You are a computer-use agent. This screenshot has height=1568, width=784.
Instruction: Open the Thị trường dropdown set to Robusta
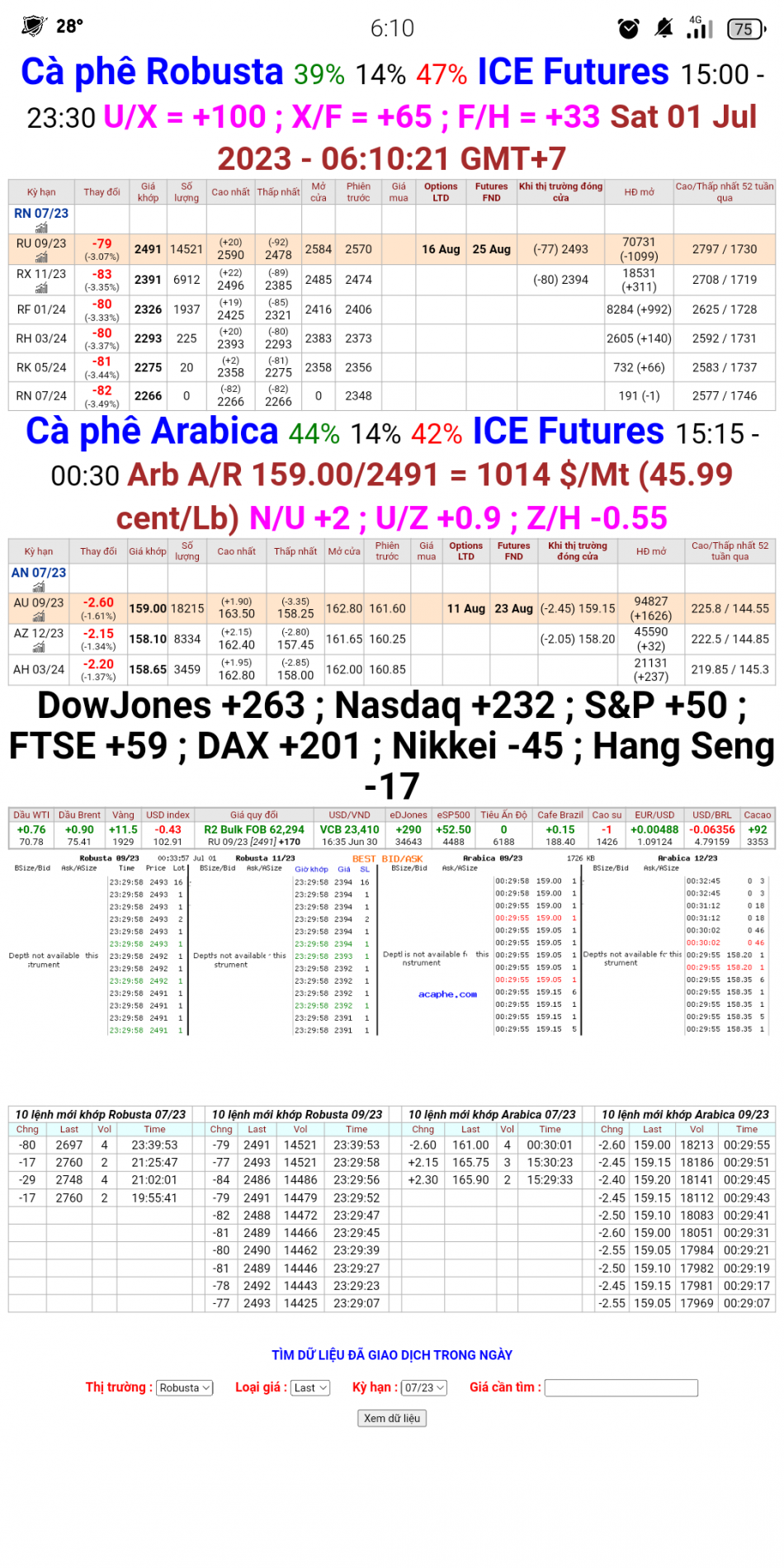pos(183,1387)
